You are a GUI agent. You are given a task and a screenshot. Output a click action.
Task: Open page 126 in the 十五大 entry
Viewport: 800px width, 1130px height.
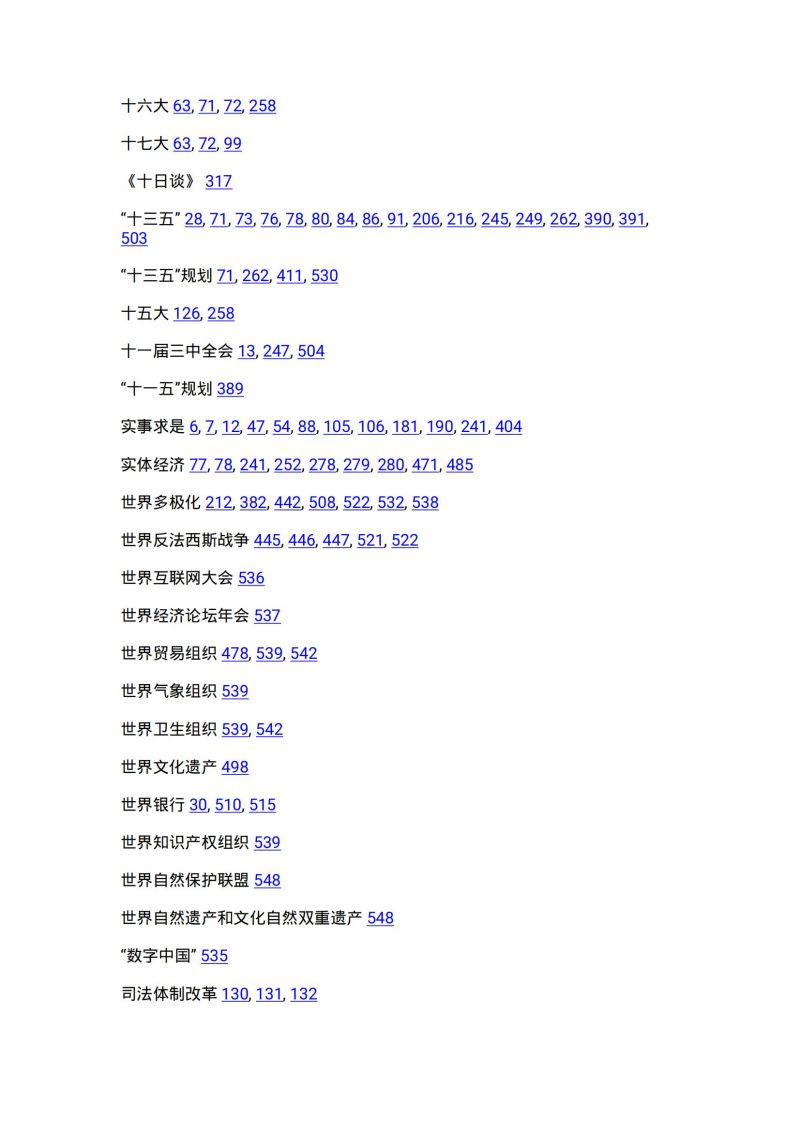186,314
